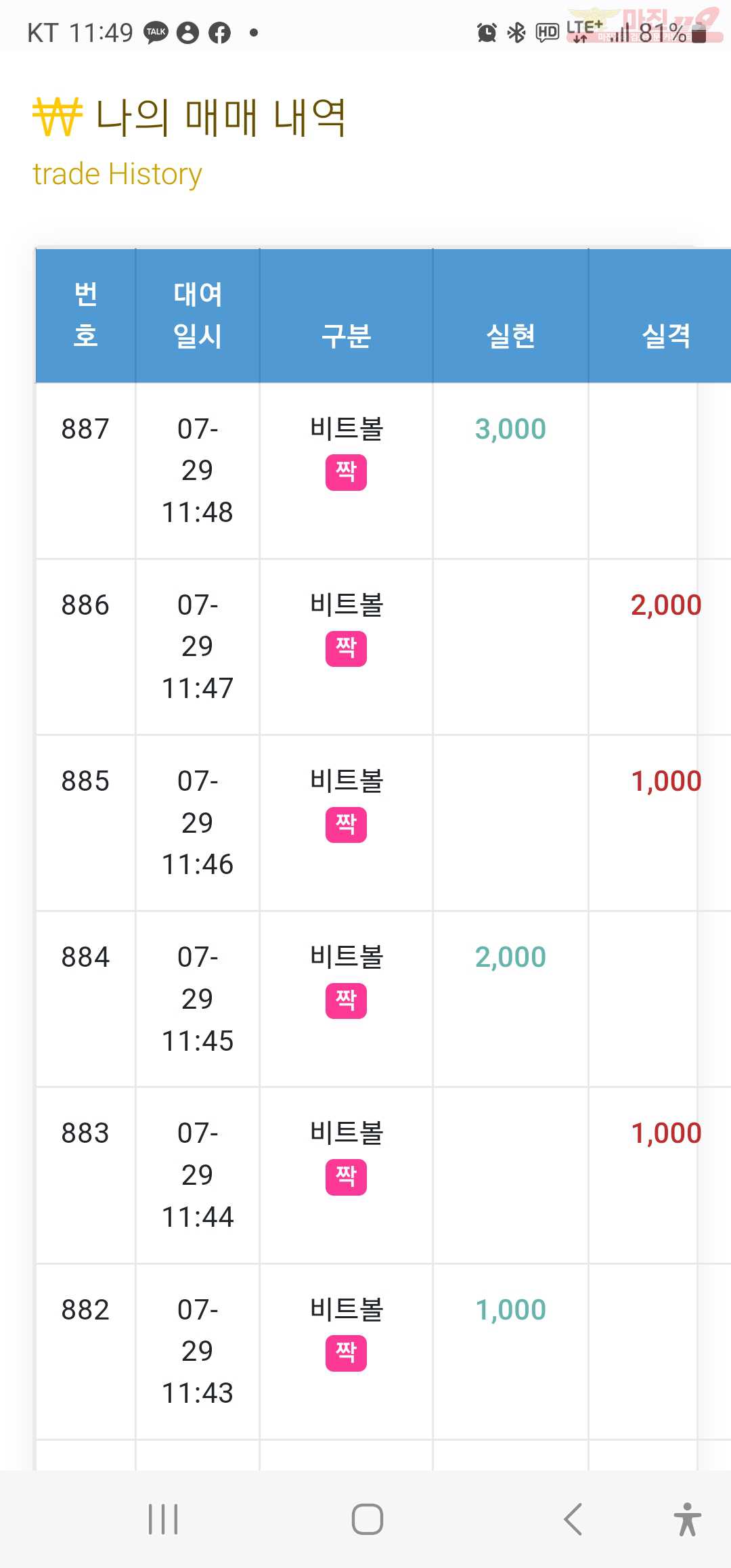Go back using the system back button
The image size is (731, 1568).
pos(573,1519)
